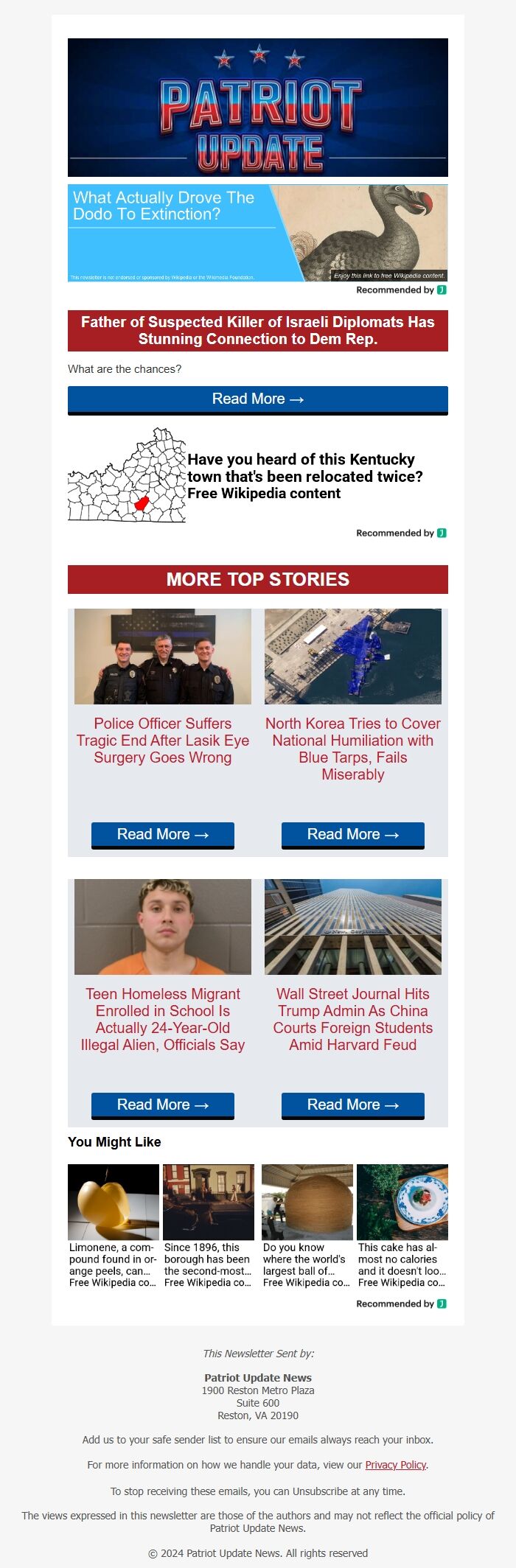The height and width of the screenshot is (1568, 516).
Task: Open the Teen Homeless Migrant headline
Action: coord(162,1019)
